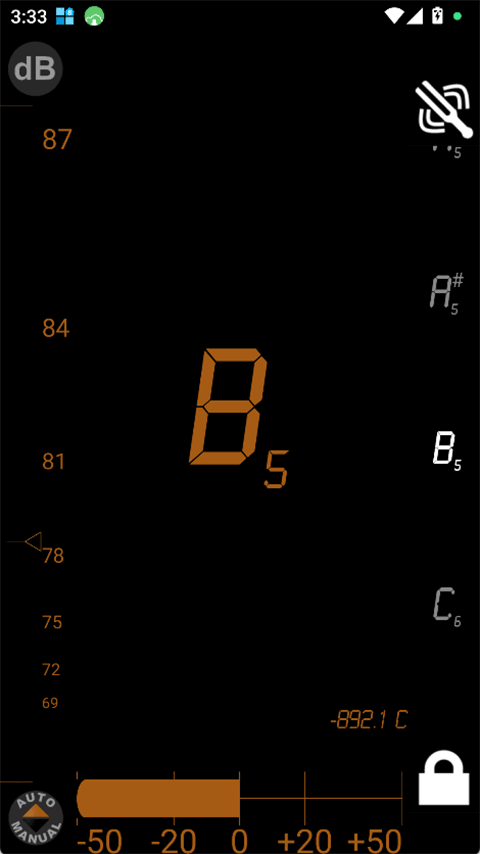Tap the lock icon

(443, 778)
